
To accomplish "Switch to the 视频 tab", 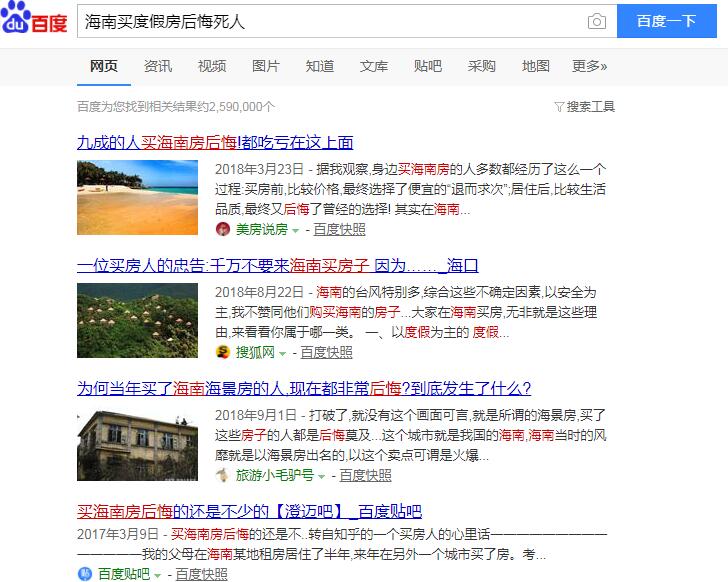I will [212, 66].
